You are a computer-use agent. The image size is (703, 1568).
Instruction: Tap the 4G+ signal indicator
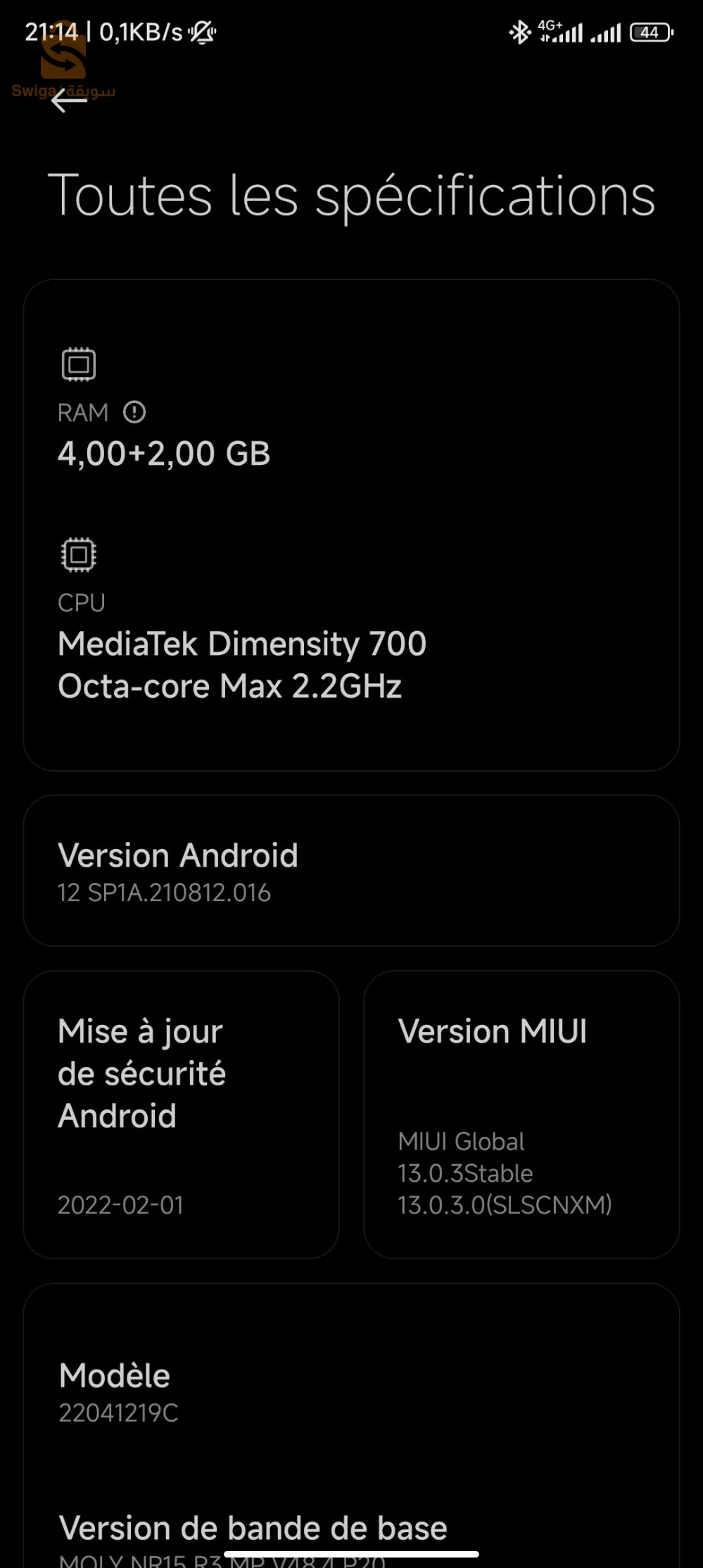pyautogui.click(x=563, y=31)
